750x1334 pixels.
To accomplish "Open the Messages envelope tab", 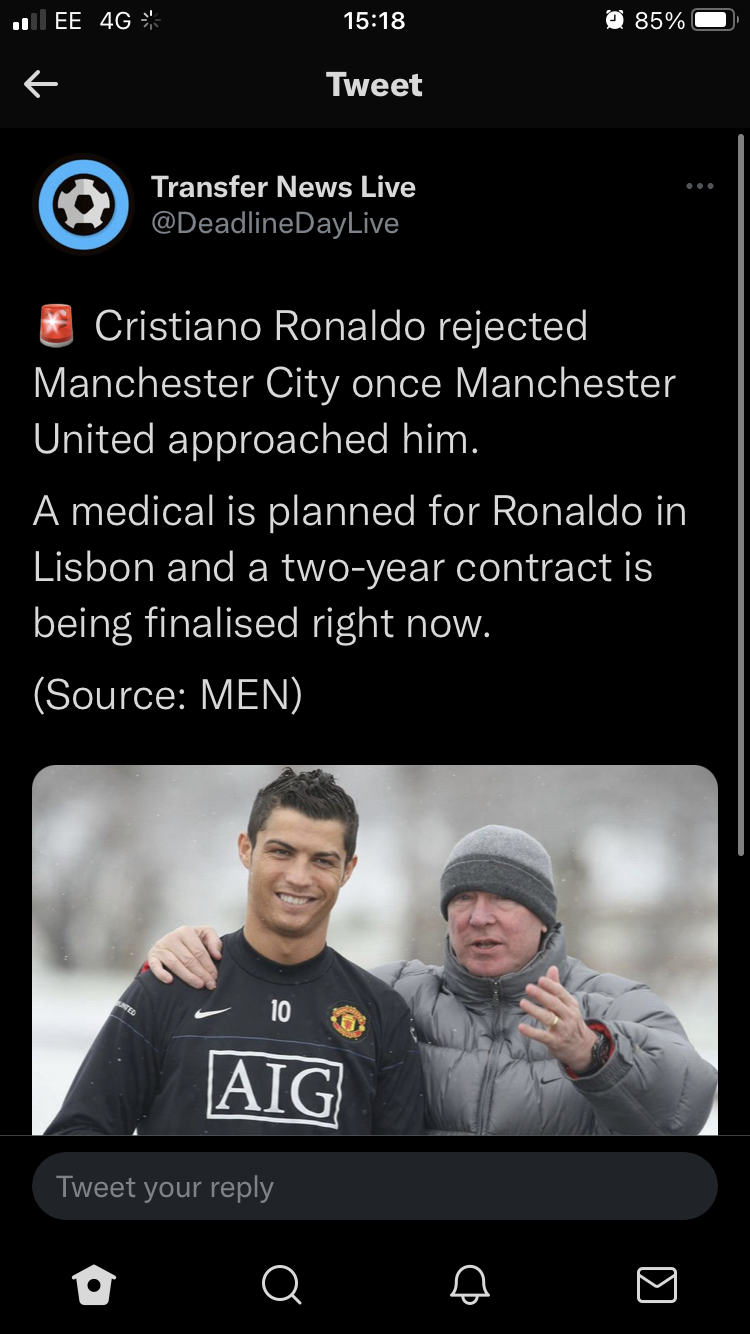I will coord(656,1285).
